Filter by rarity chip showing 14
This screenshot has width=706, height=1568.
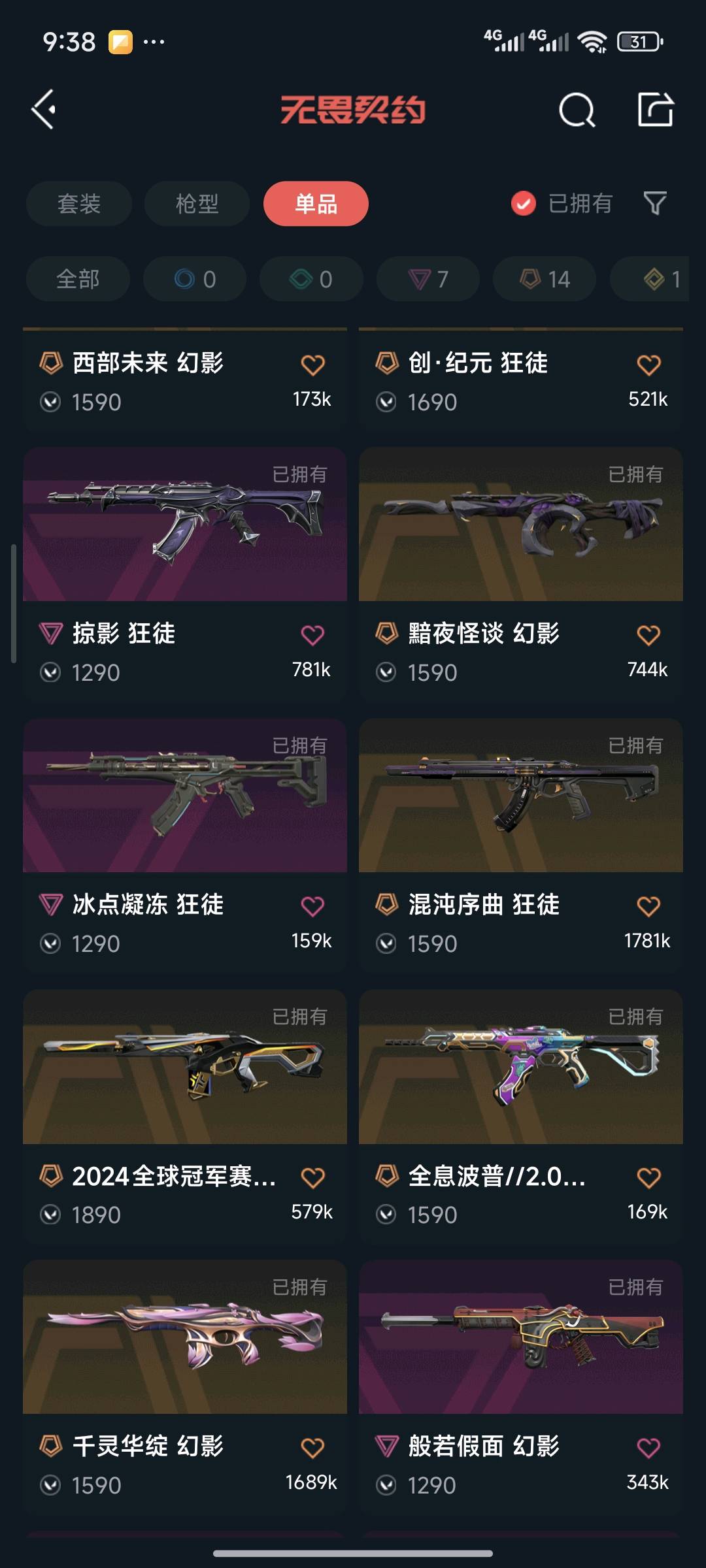tap(545, 280)
